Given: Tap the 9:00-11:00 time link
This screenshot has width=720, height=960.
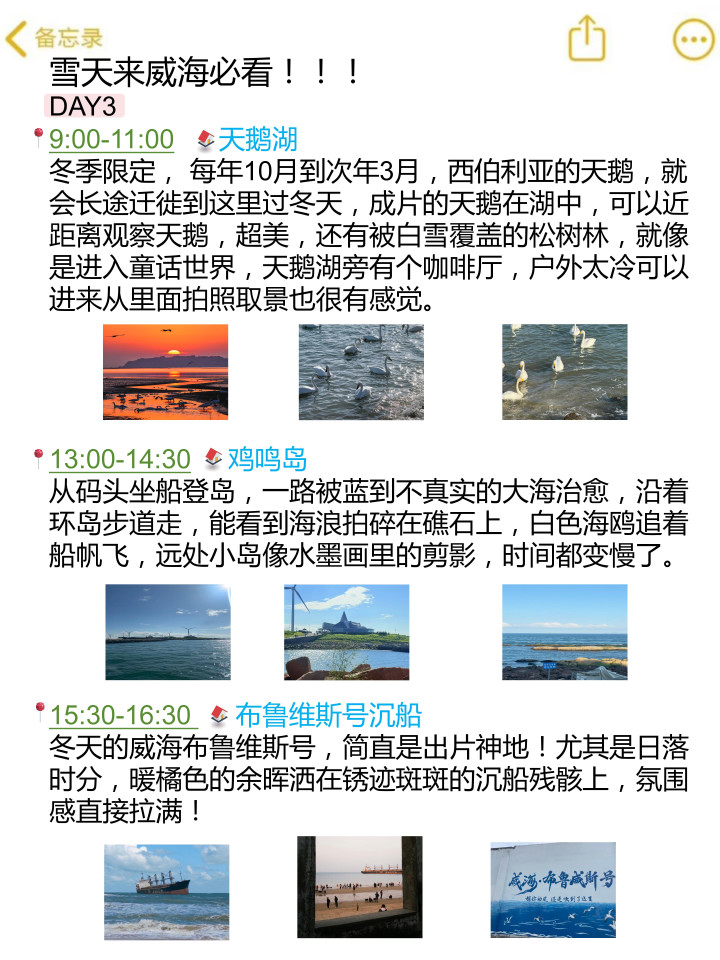Looking at the screenshot, I should [111, 139].
